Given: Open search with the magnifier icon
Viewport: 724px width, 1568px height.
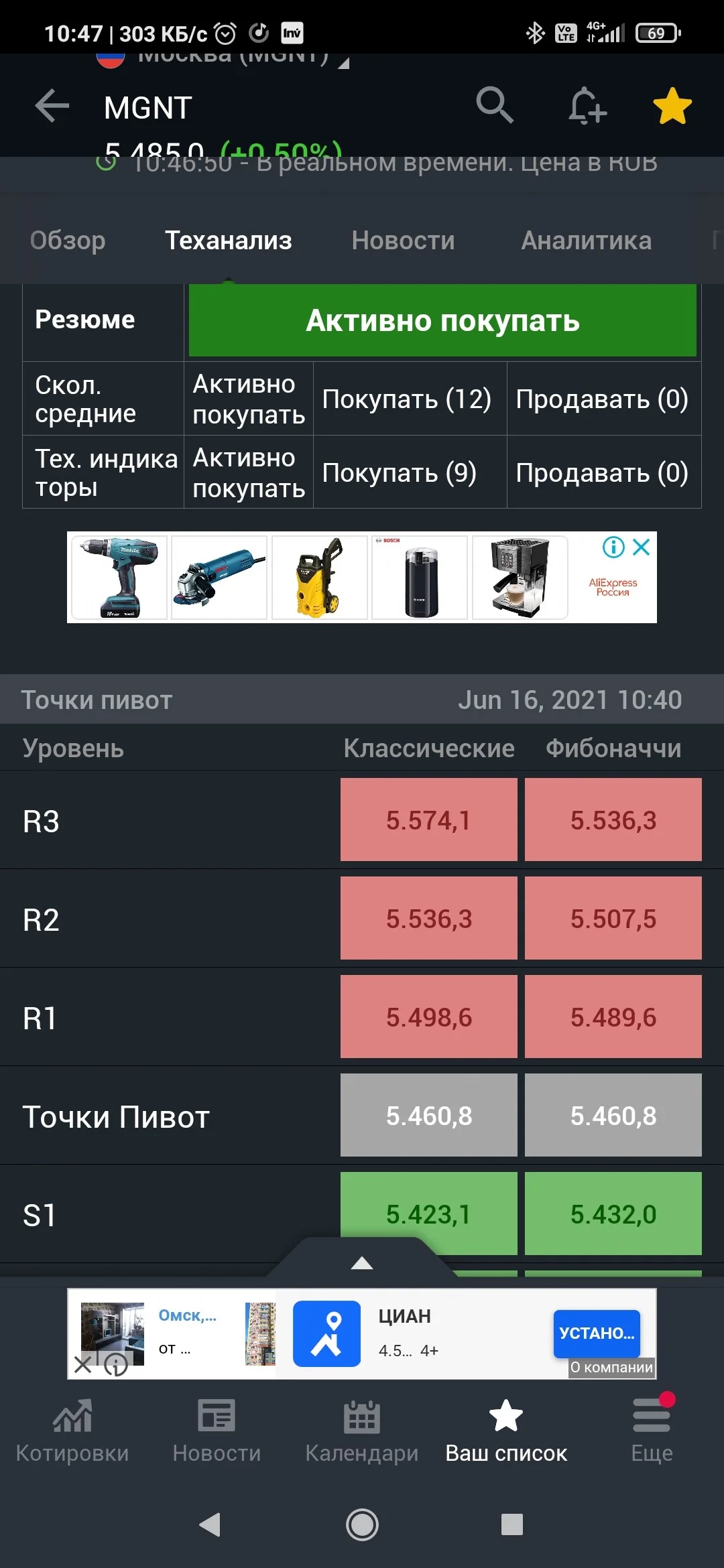Looking at the screenshot, I should (495, 105).
